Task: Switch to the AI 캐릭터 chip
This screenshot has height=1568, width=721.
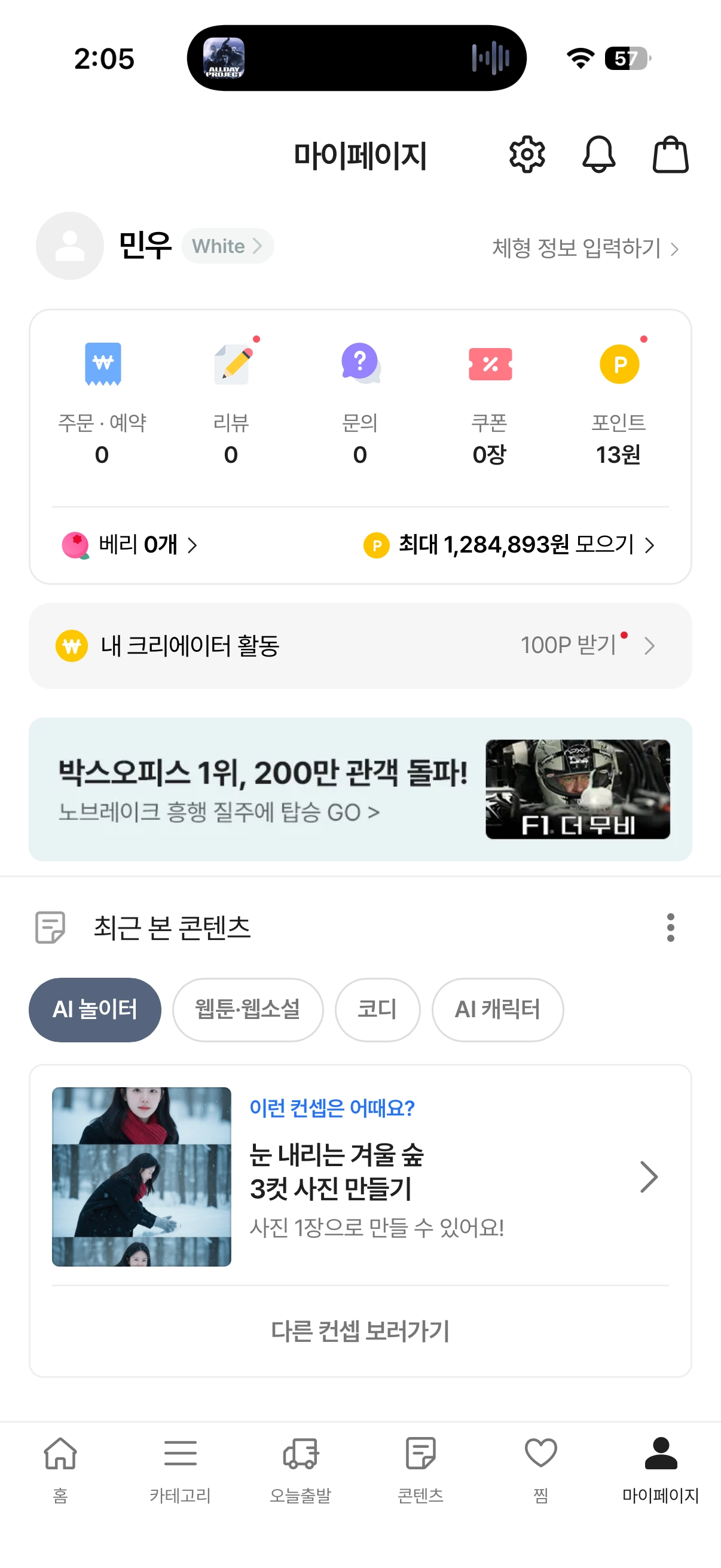Action: (x=497, y=1009)
